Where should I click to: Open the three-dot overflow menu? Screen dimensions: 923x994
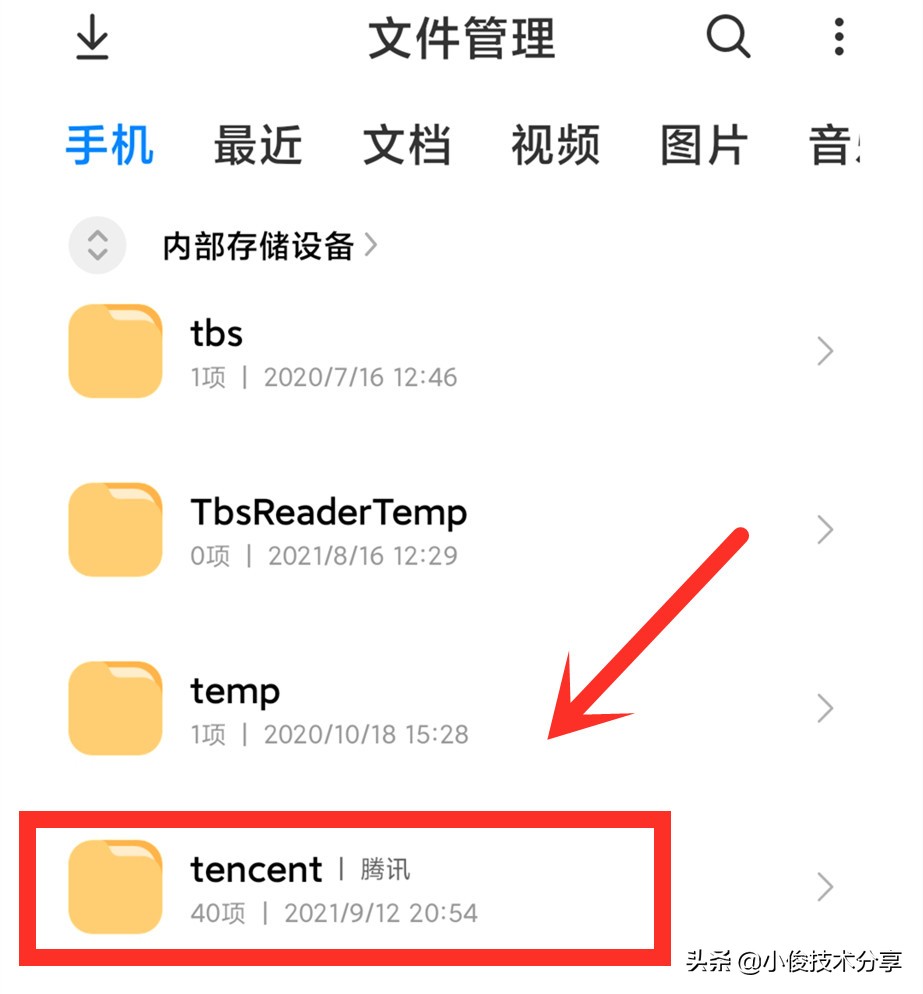point(839,38)
